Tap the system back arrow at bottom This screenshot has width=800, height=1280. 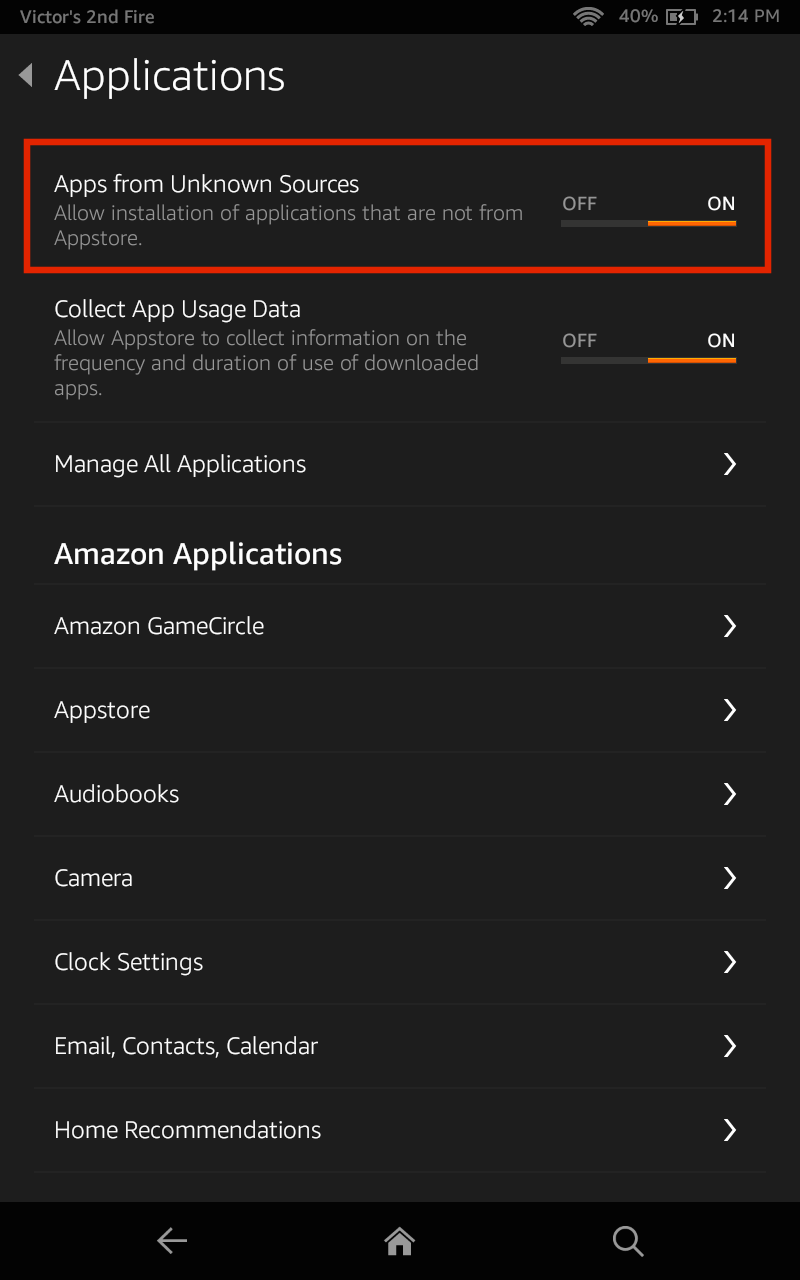(x=172, y=1241)
